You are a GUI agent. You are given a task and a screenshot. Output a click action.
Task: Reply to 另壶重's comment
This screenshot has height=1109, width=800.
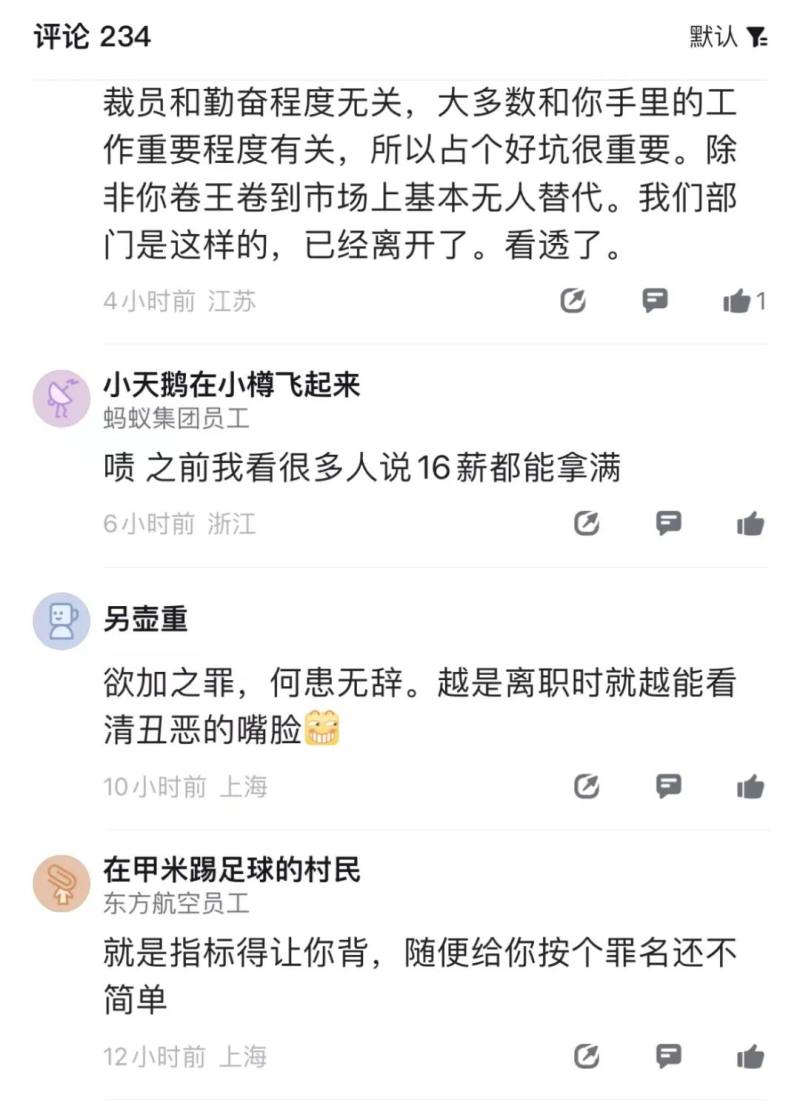click(x=669, y=786)
